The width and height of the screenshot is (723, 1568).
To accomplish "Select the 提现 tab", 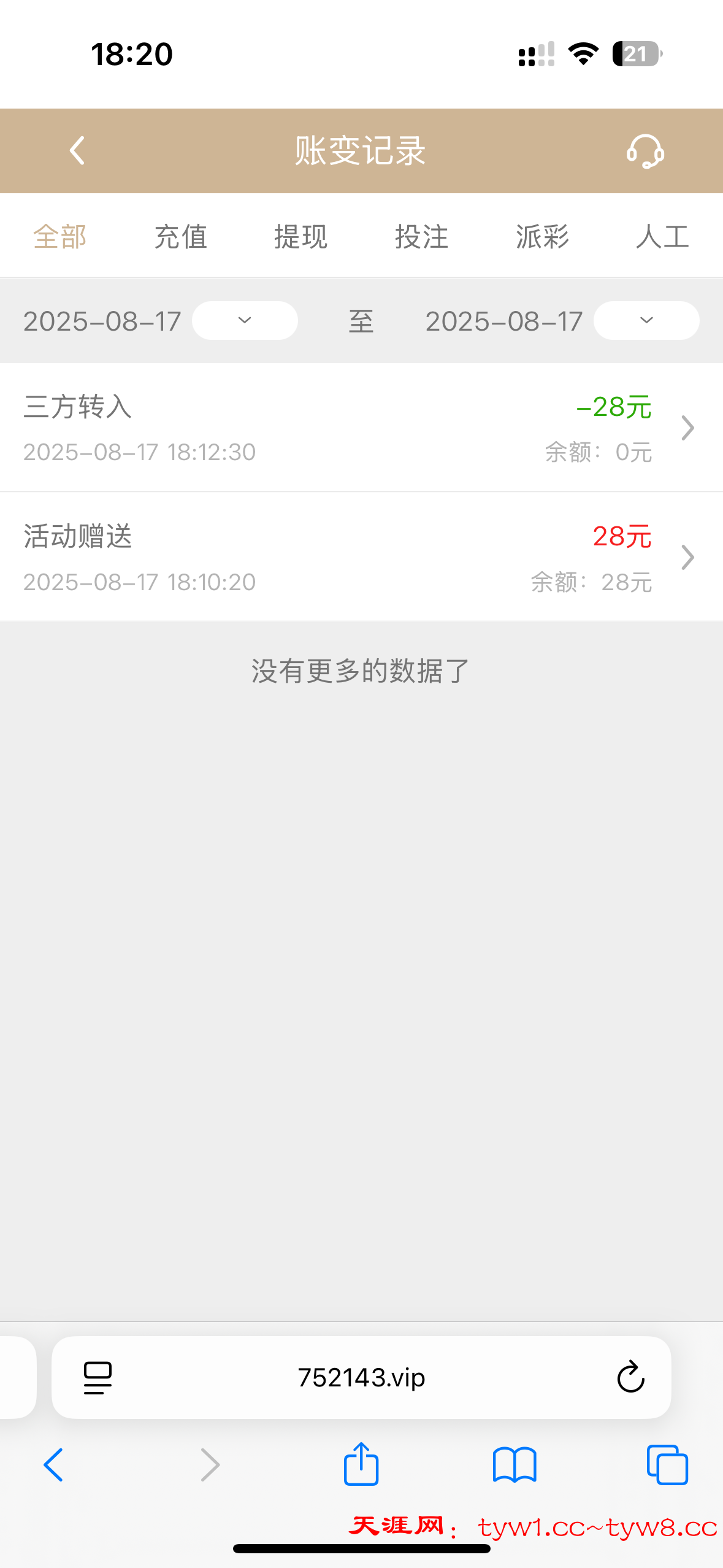I will [300, 237].
